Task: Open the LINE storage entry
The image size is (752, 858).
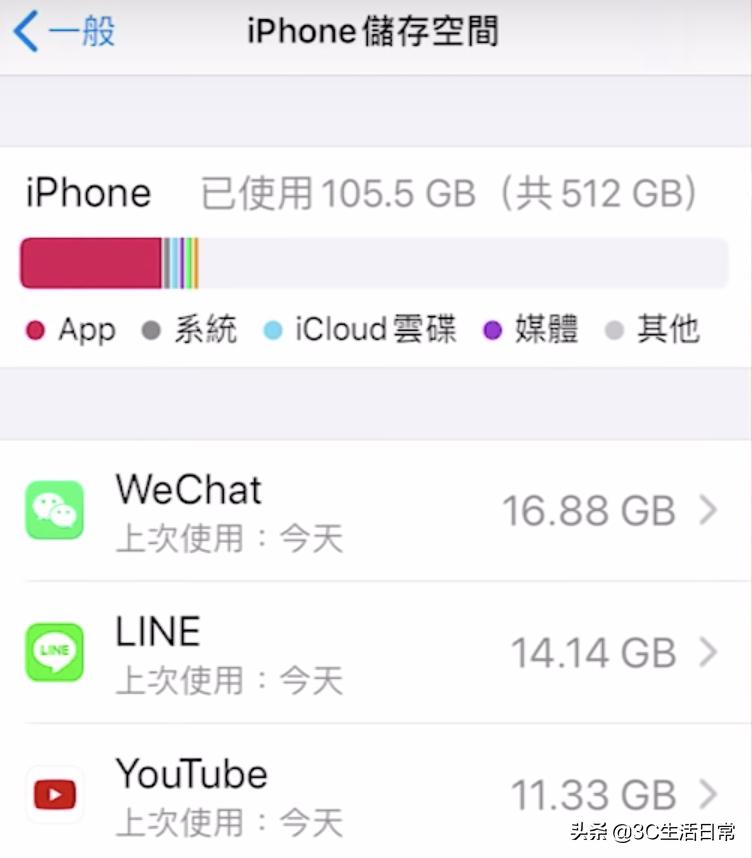Action: tap(376, 654)
